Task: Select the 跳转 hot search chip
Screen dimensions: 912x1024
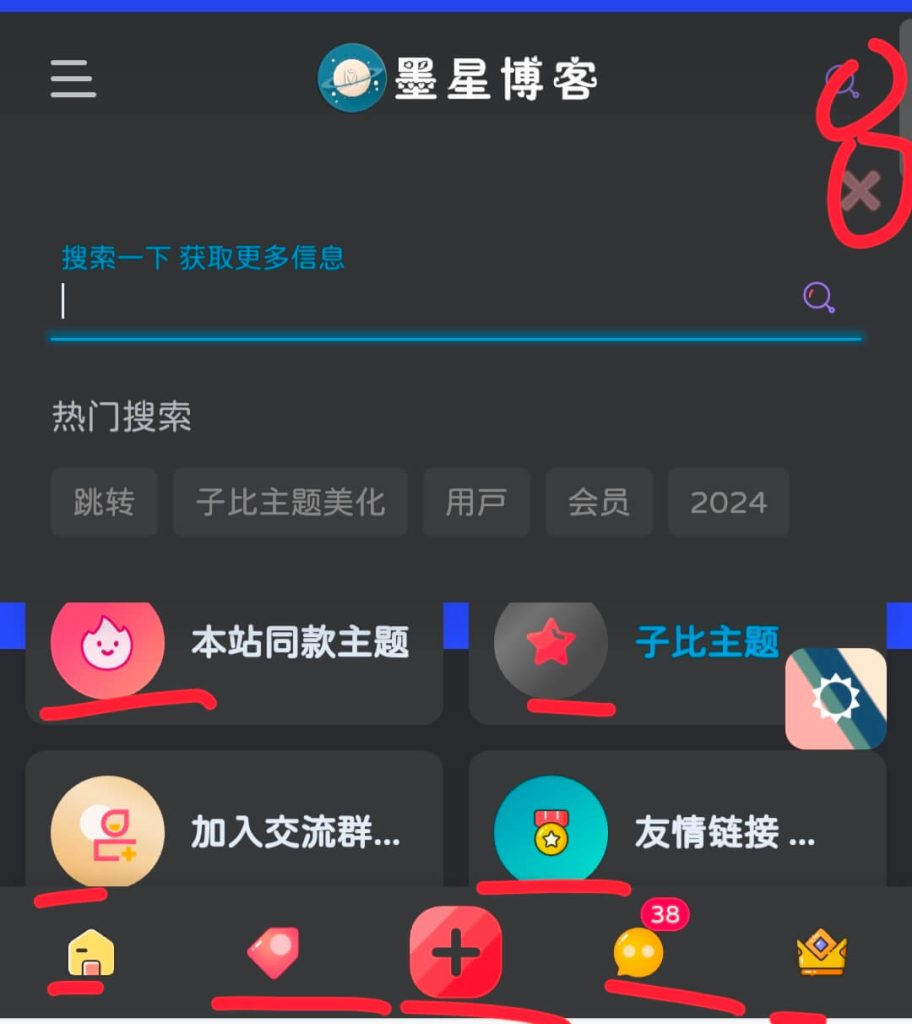Action: coord(104,502)
